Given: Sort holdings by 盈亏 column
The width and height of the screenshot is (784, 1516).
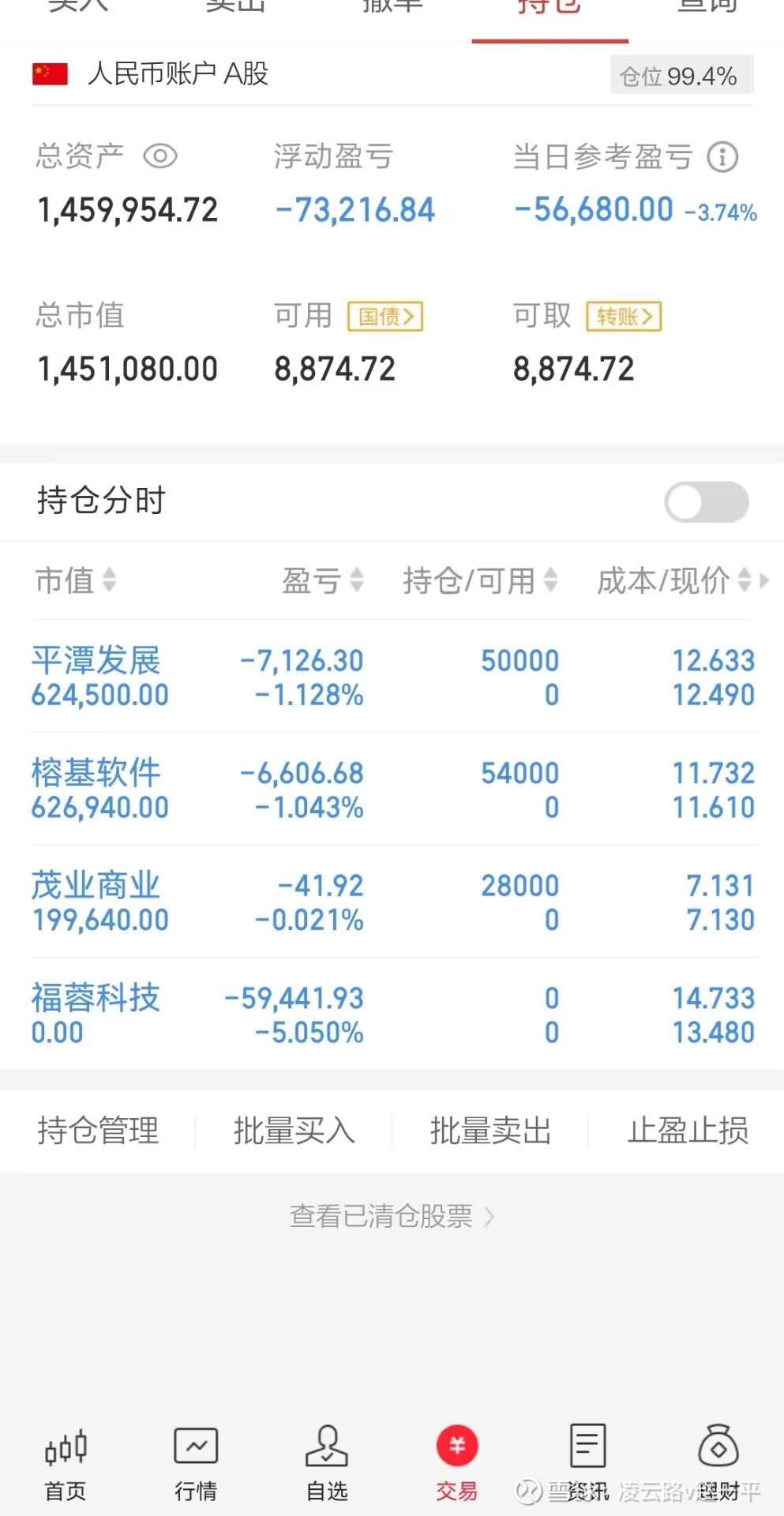Looking at the screenshot, I should [x=323, y=580].
